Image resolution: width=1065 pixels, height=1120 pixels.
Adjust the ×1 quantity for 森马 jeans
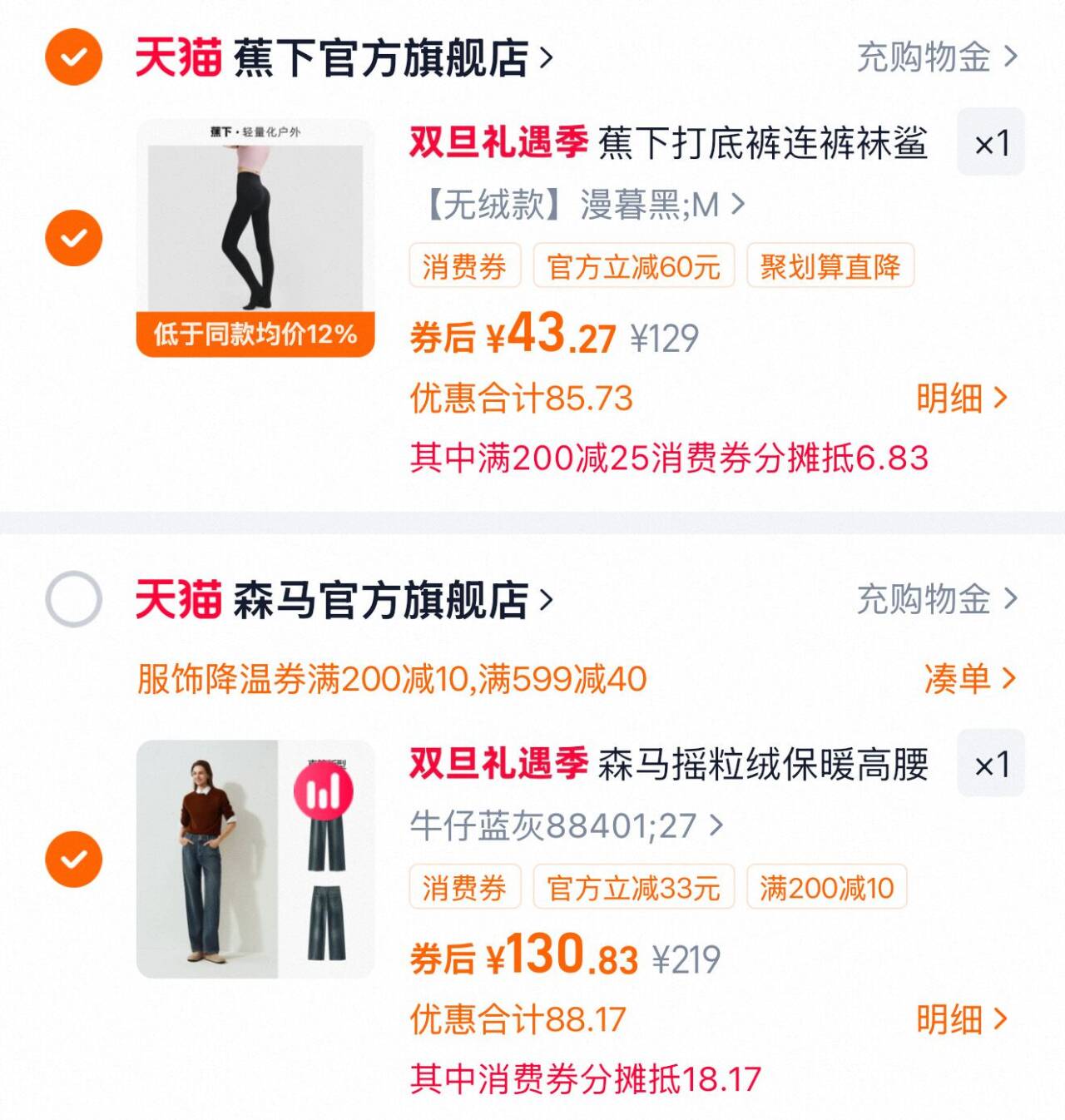(x=990, y=764)
